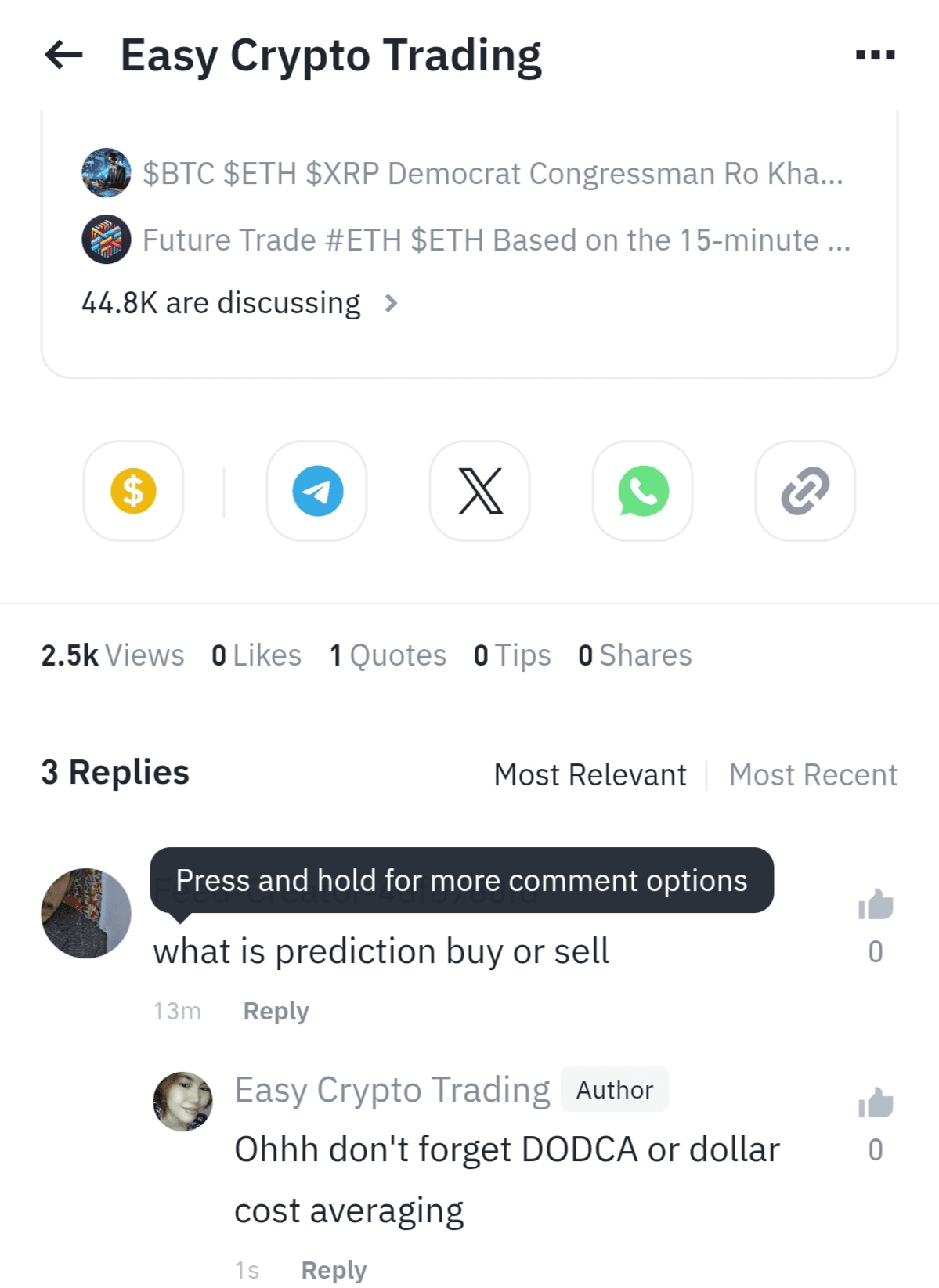Image resolution: width=939 pixels, height=1288 pixels.
Task: Sort replies by Most Recent
Action: (x=812, y=775)
